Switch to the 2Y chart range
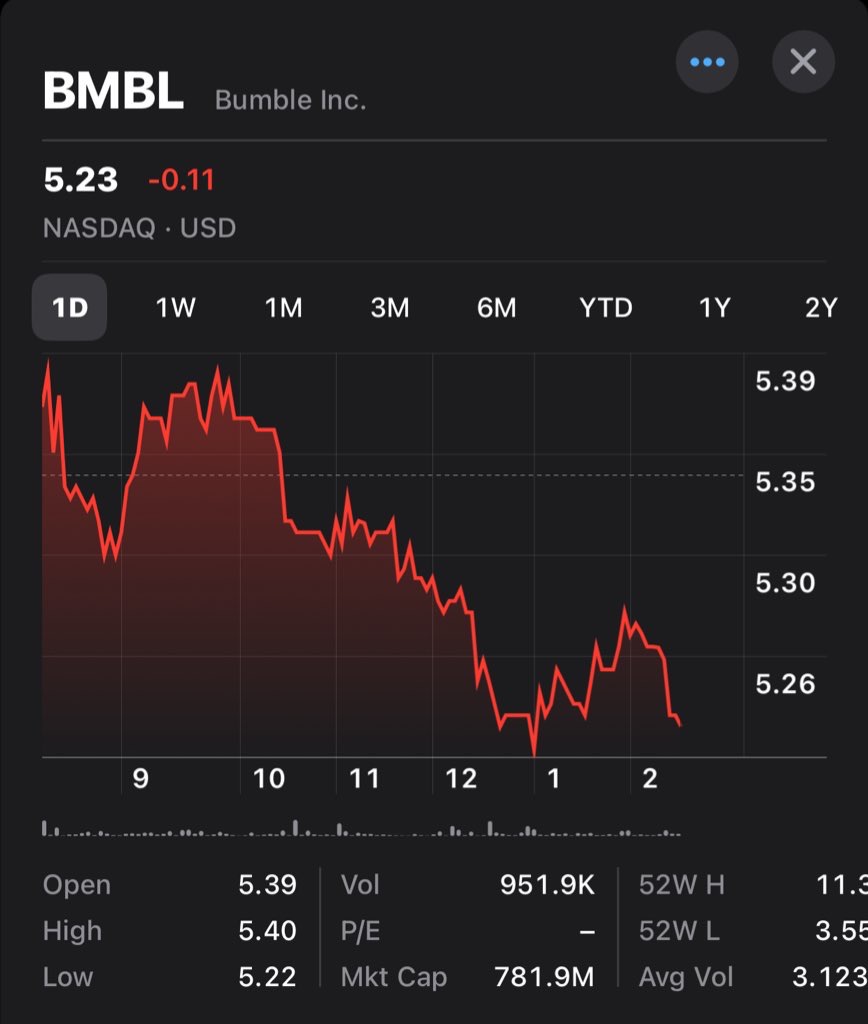This screenshot has width=868, height=1024. coord(820,308)
